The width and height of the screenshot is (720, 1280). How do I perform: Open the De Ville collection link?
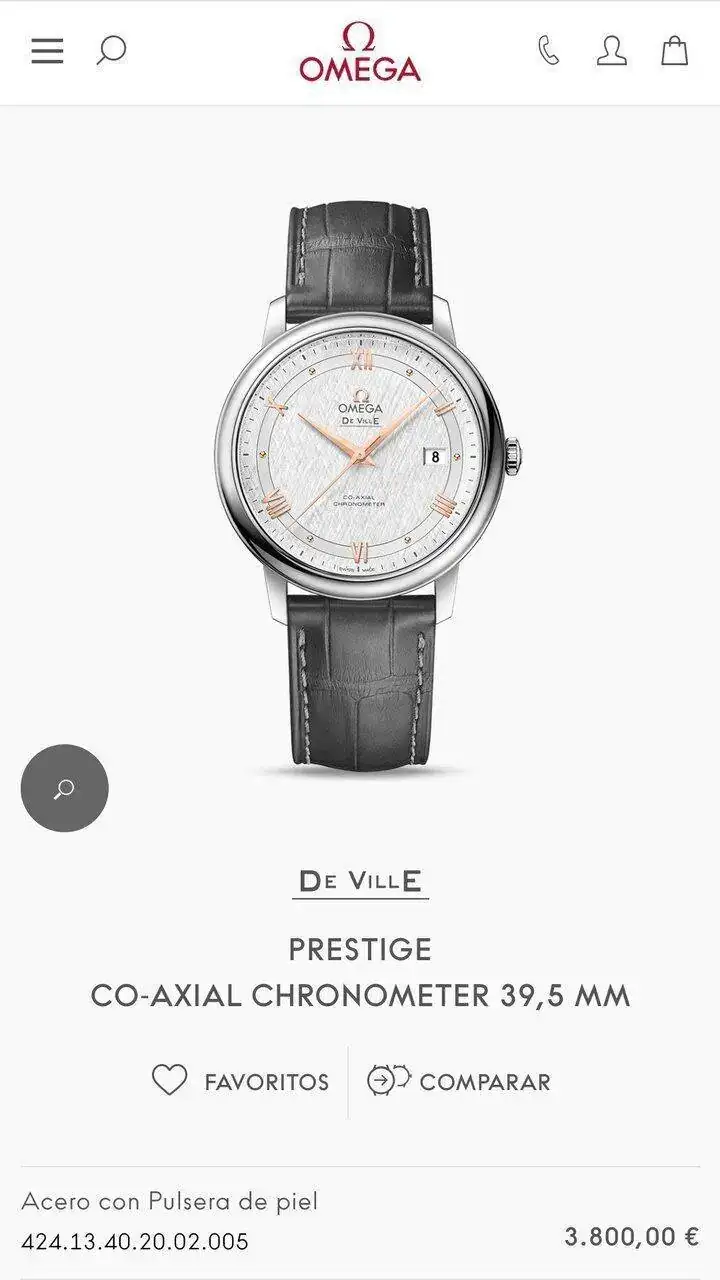pos(360,882)
